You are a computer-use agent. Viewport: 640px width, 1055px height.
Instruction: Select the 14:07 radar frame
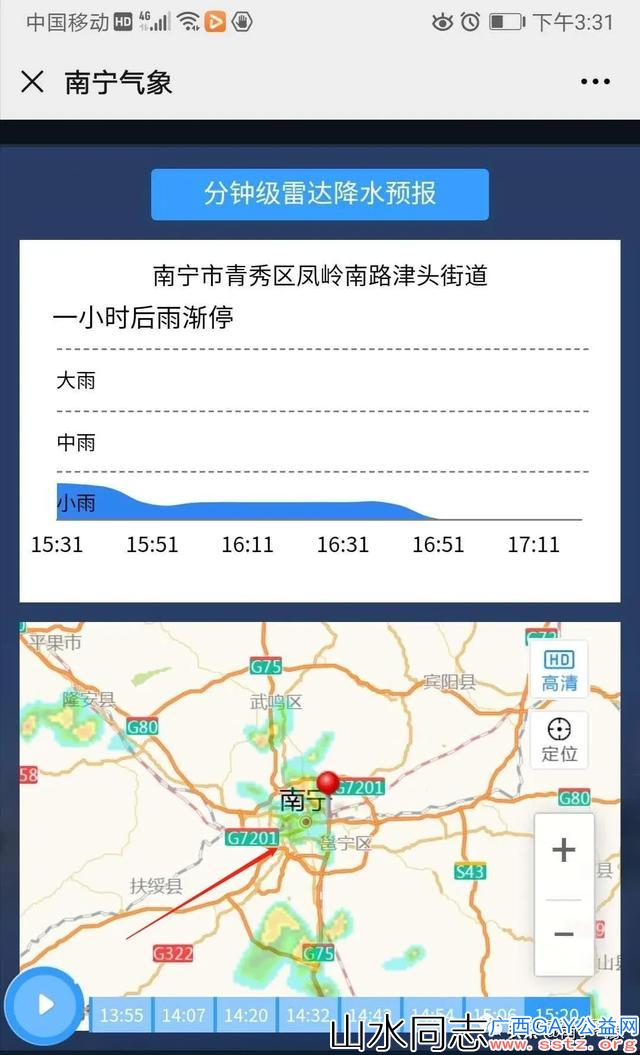click(184, 1015)
